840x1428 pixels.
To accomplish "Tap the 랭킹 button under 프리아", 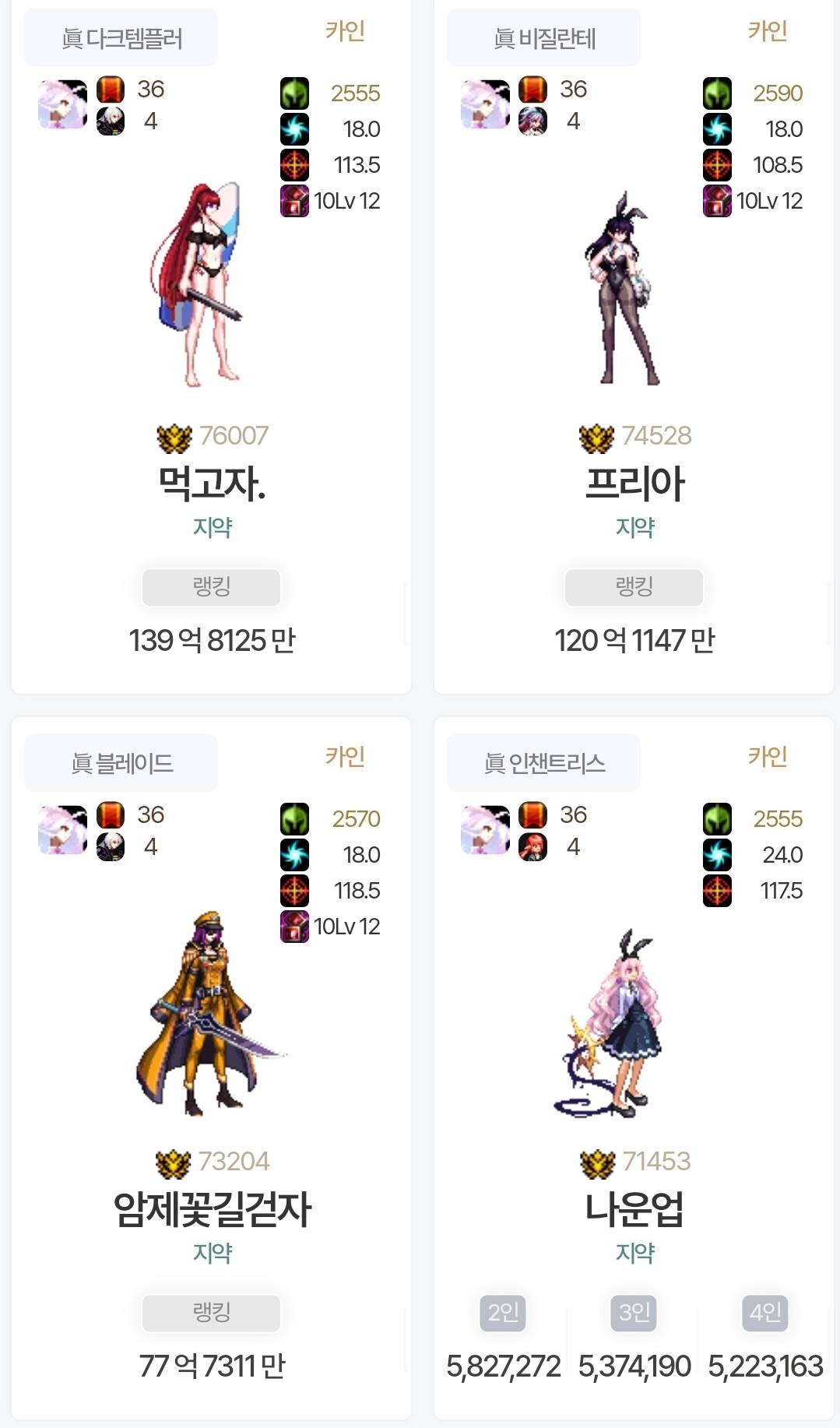I will 634,587.
